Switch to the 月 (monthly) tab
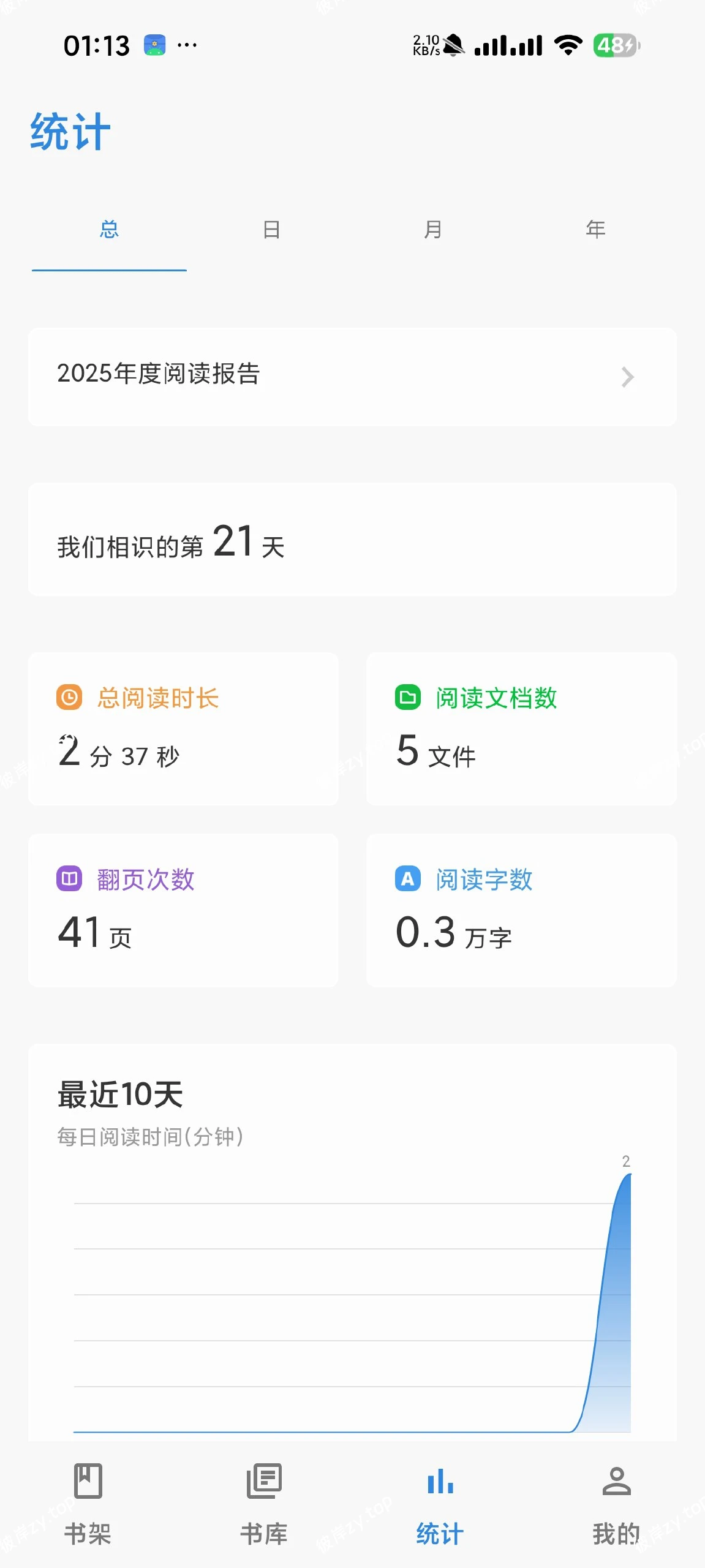705x1568 pixels. click(434, 229)
